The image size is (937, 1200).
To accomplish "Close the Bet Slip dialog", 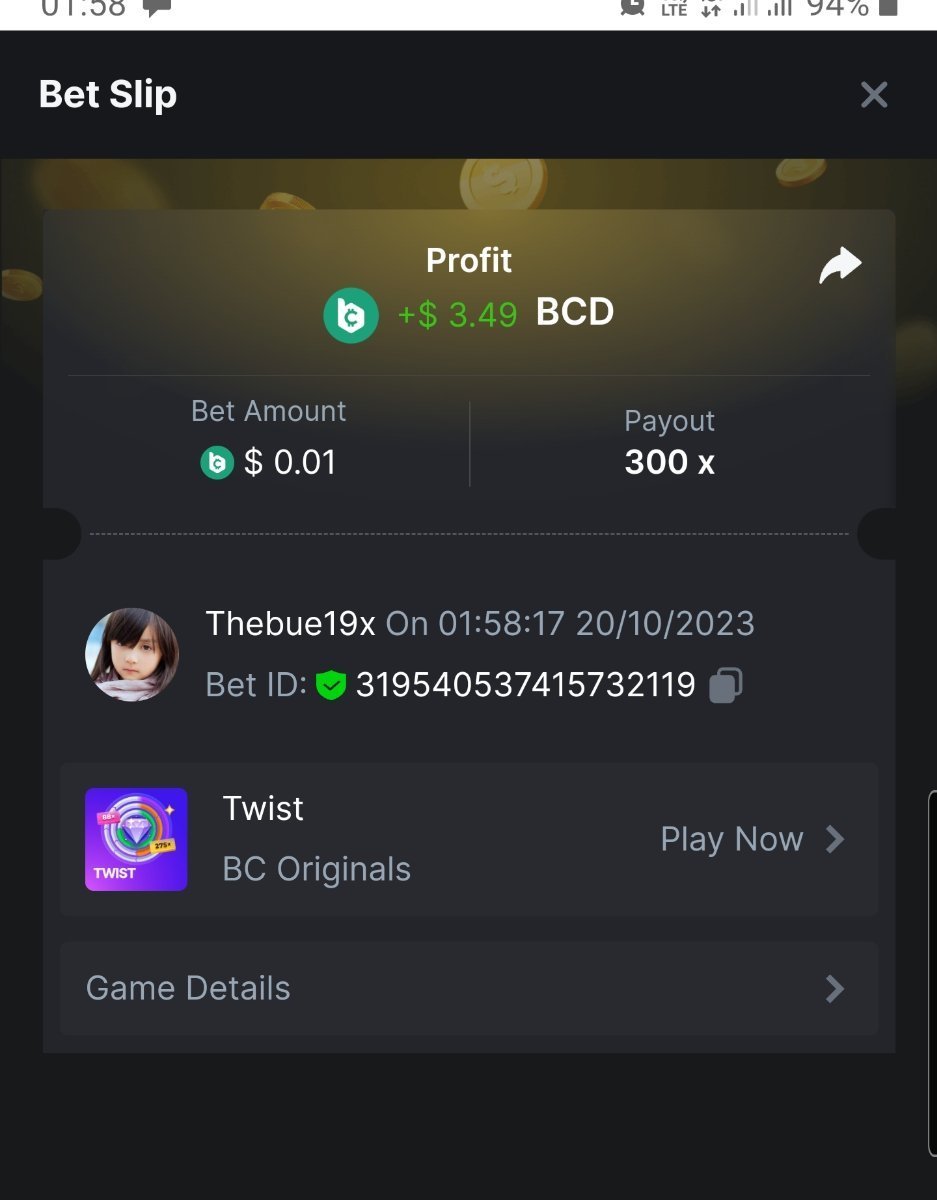I will tap(874, 95).
